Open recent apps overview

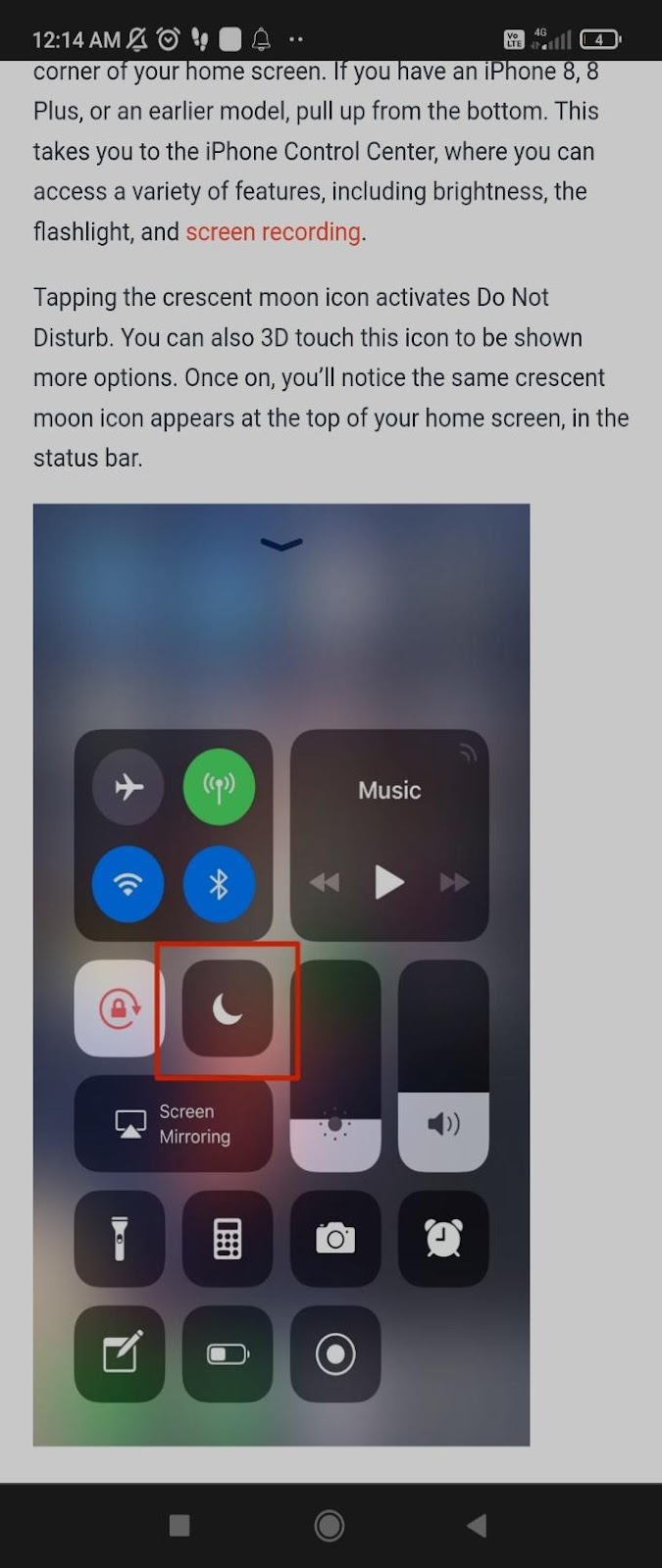[179, 1525]
